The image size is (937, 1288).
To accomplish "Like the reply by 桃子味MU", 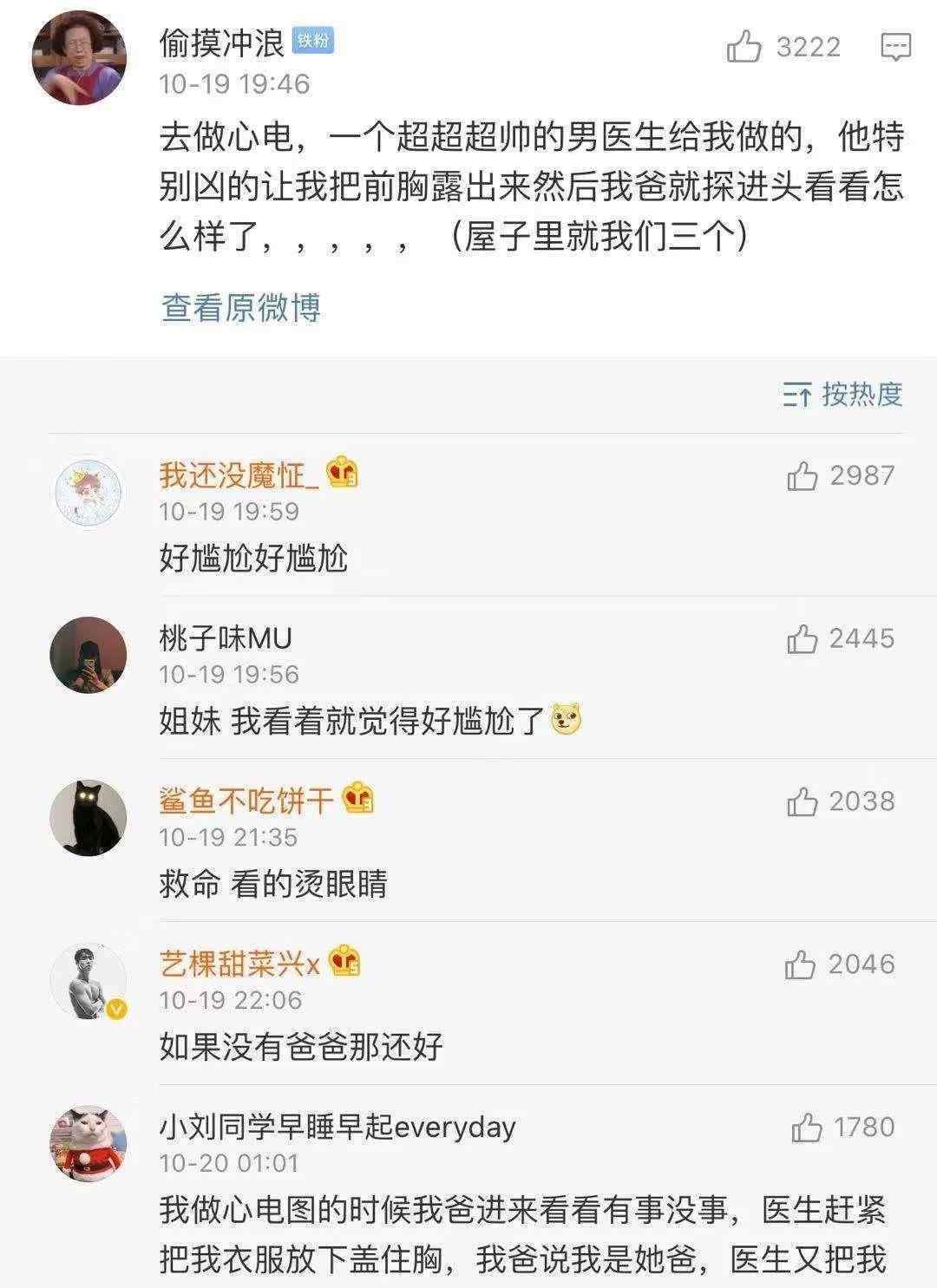I will [803, 639].
